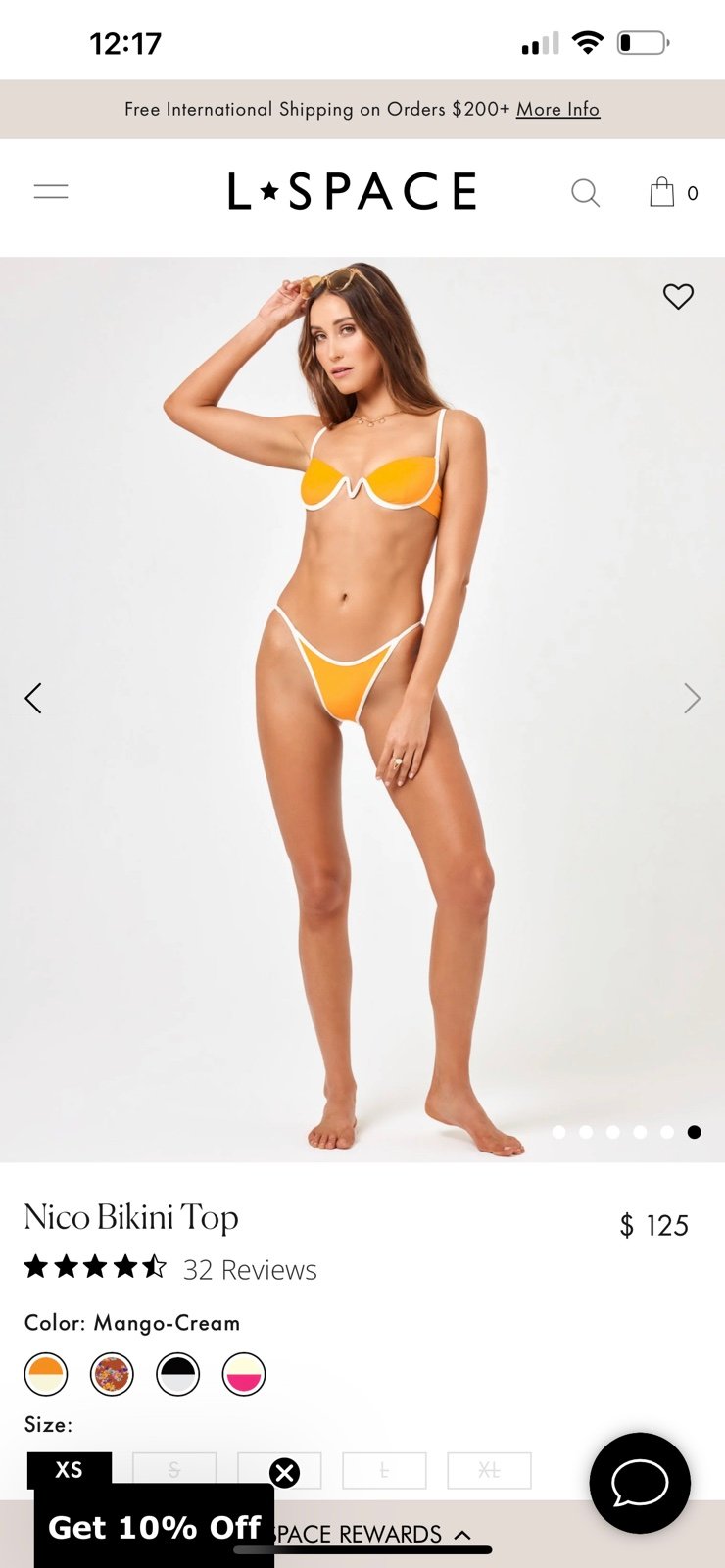Choose the cream and pink color swatch
725x1568 pixels.
(244, 1374)
